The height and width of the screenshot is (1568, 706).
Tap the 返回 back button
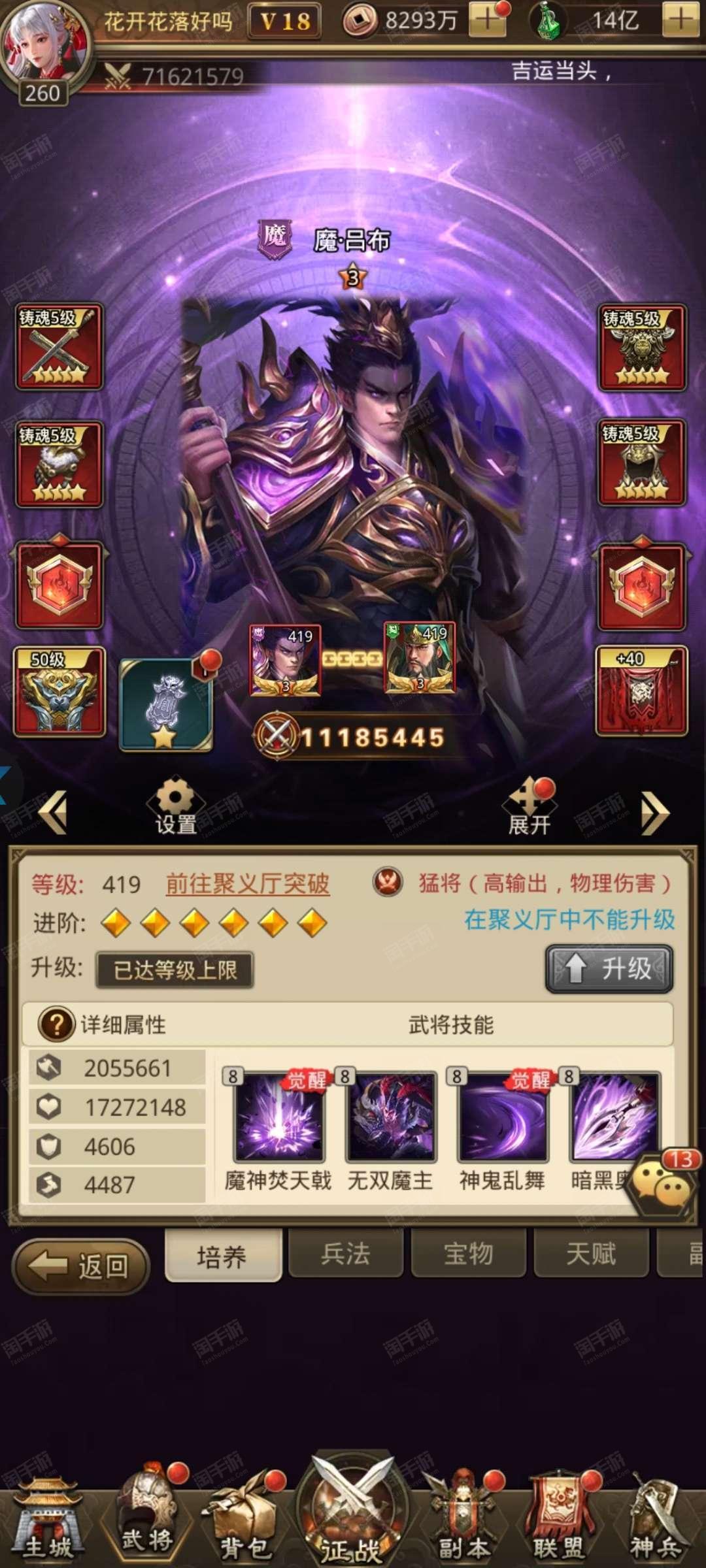pos(81,1267)
